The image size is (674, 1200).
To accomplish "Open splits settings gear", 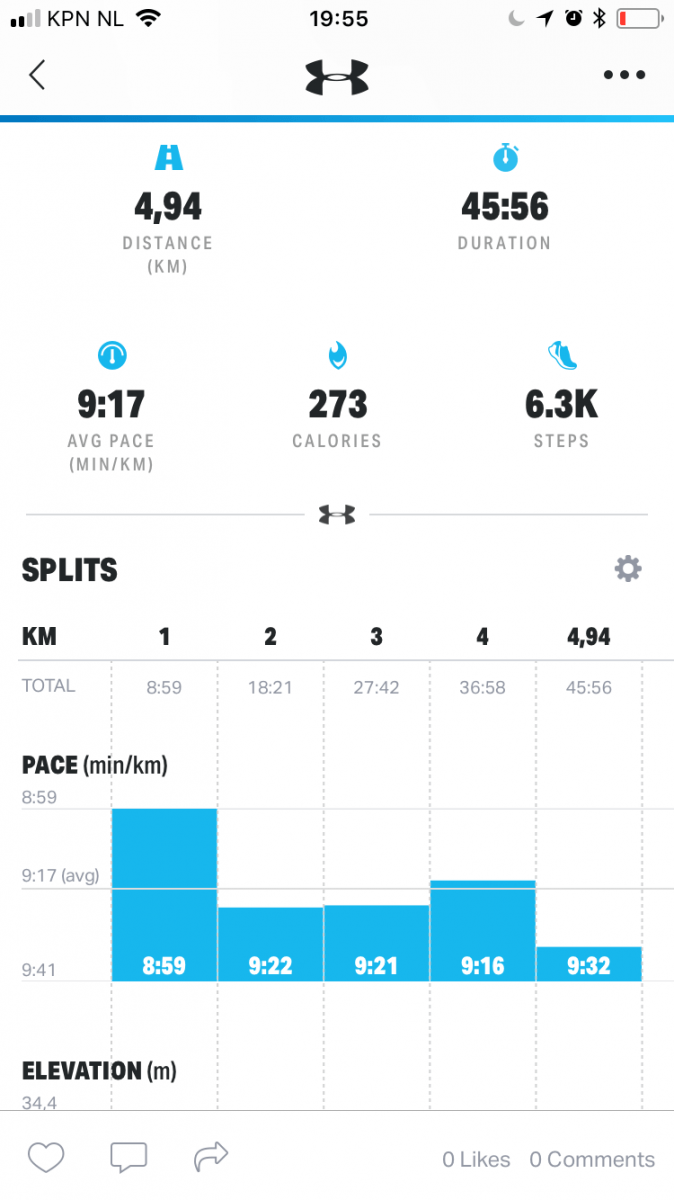I will tap(627, 569).
